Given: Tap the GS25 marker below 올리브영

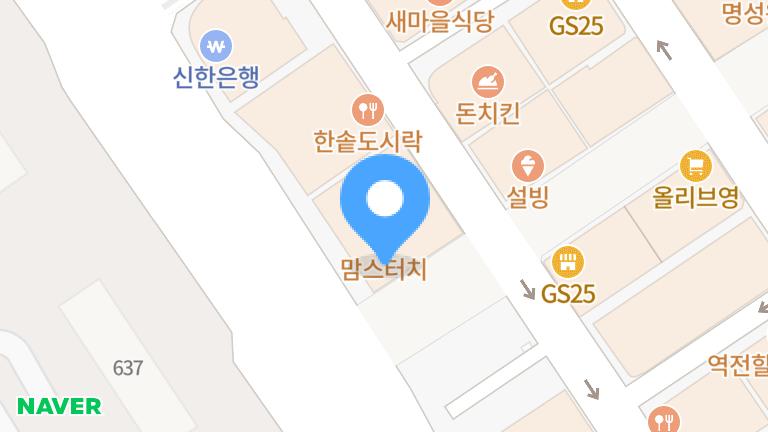Looking at the screenshot, I should [x=567, y=263].
